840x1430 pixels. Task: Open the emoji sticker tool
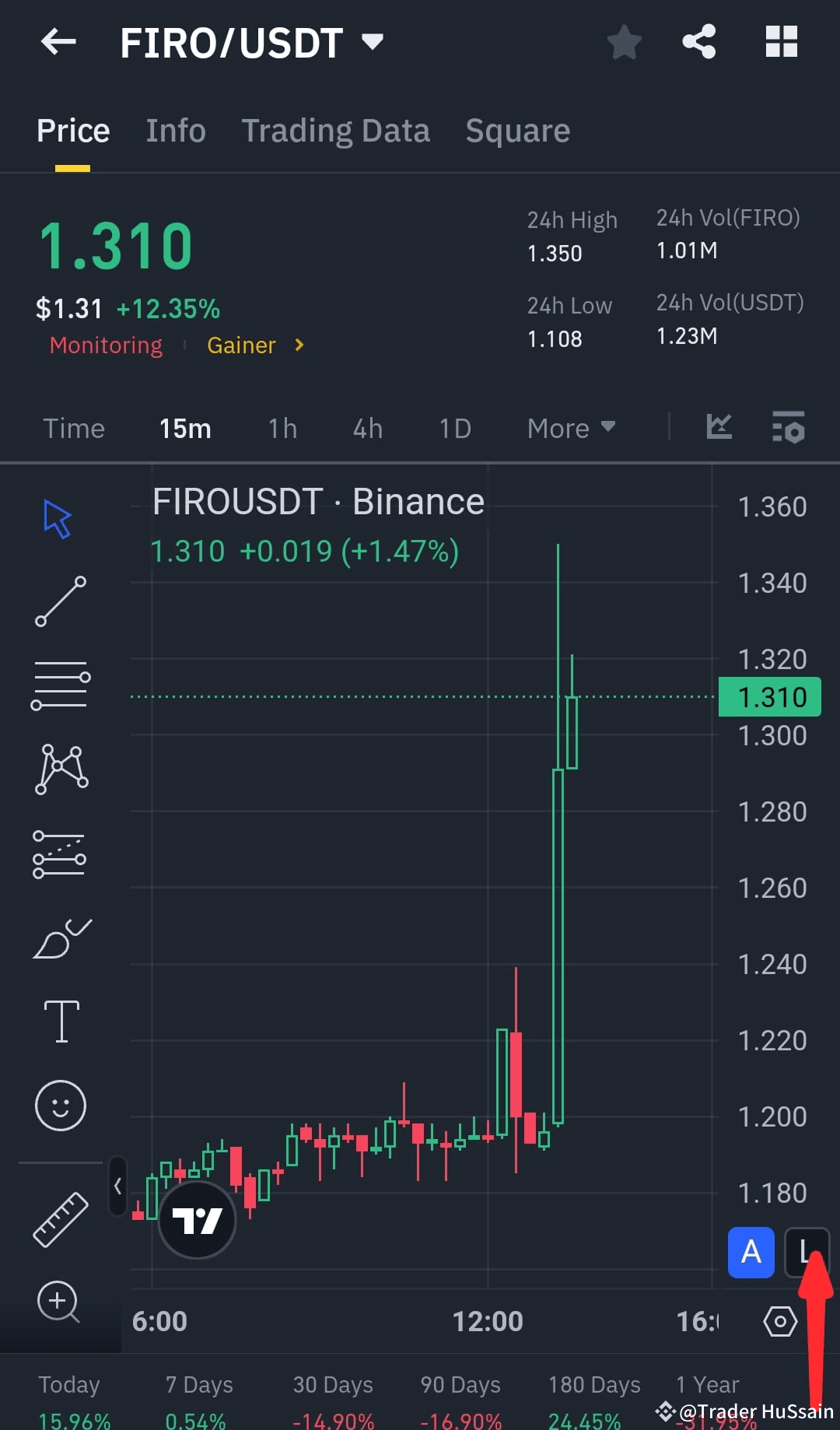[x=61, y=1105]
